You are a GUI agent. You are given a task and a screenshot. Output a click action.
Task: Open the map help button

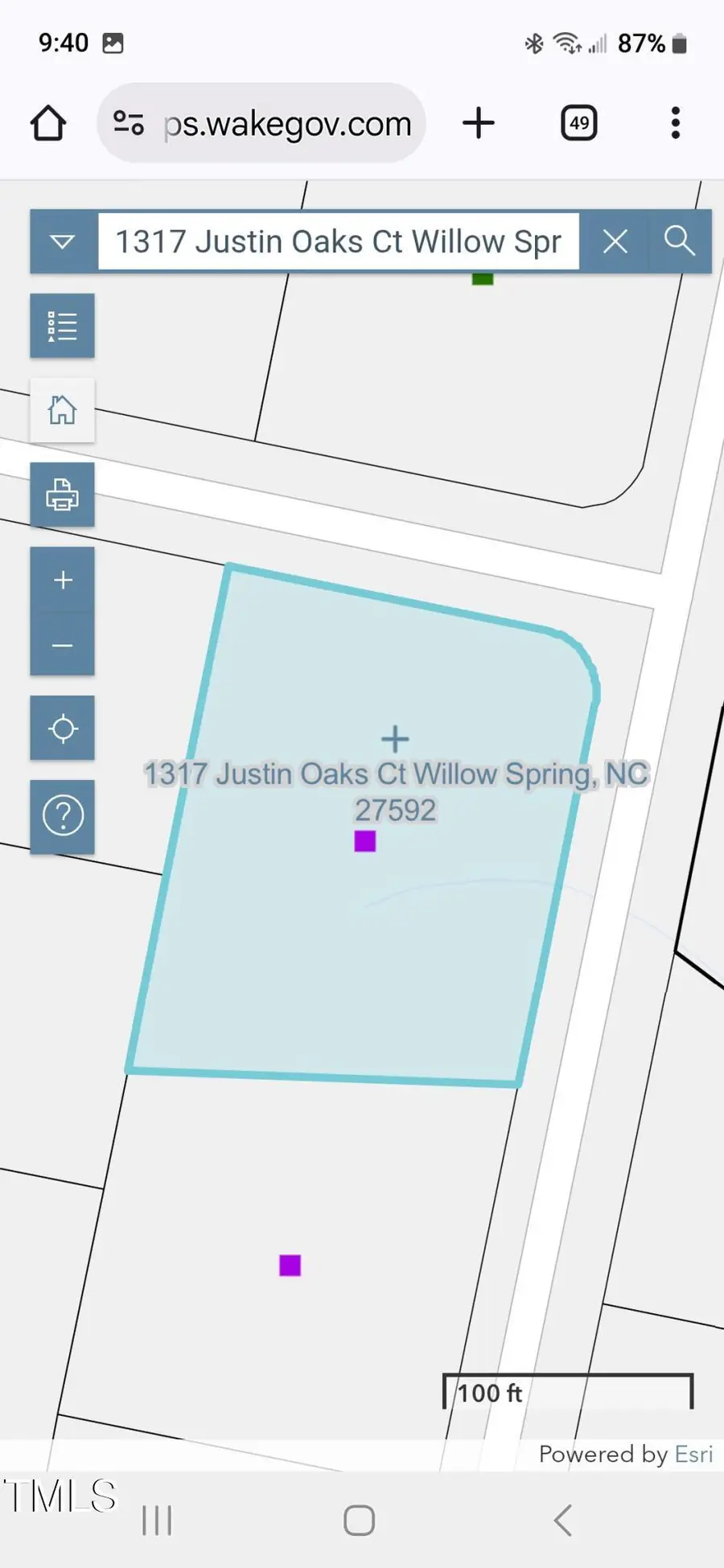coord(63,816)
